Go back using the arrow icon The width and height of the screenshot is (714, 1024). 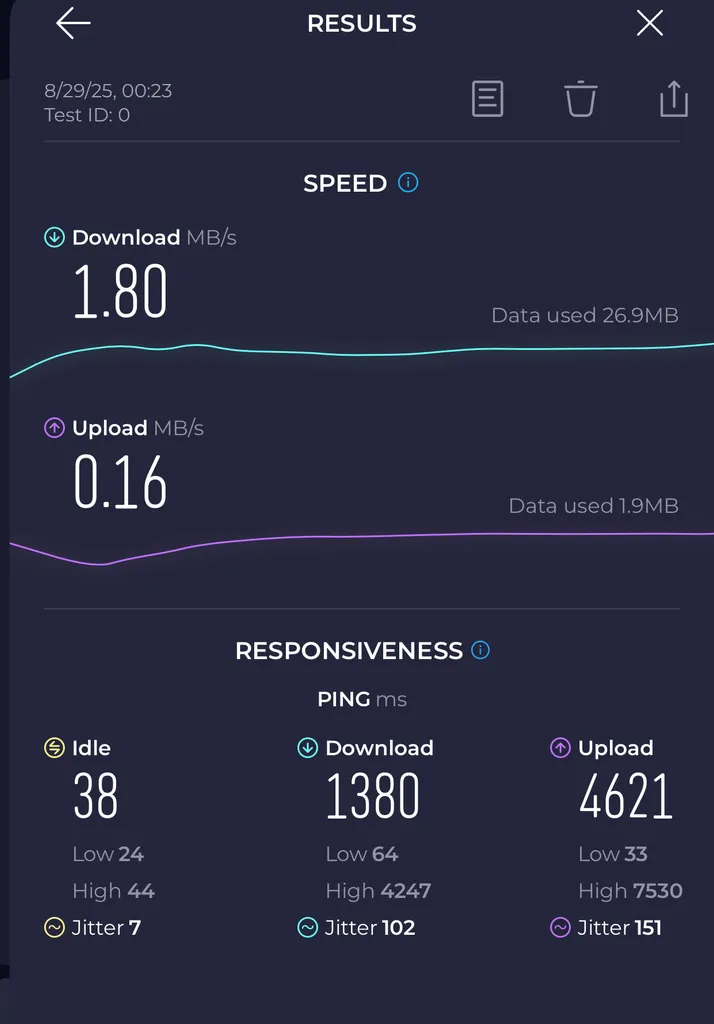[73, 24]
